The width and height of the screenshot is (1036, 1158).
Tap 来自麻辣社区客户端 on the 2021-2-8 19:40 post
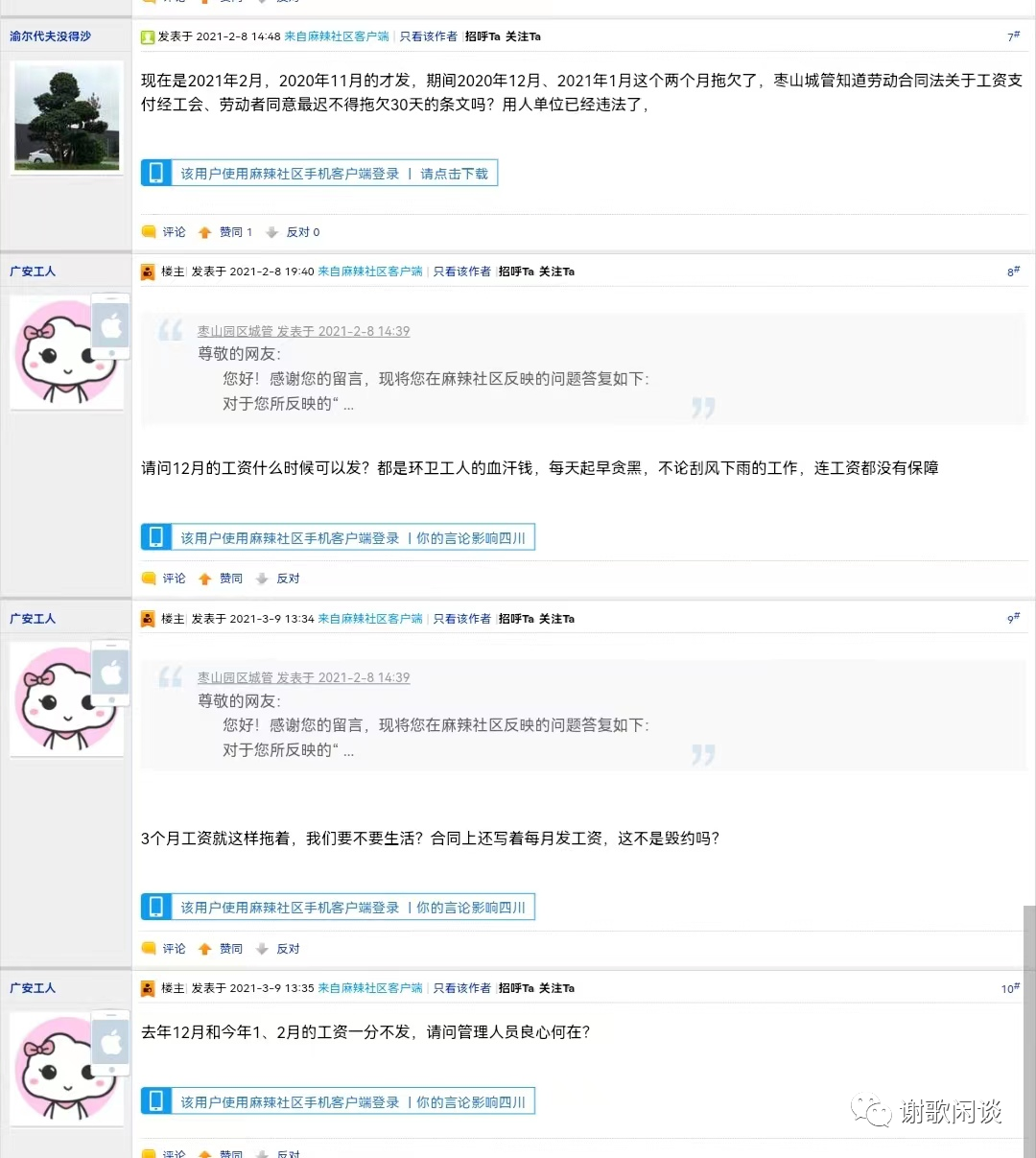[370, 272]
